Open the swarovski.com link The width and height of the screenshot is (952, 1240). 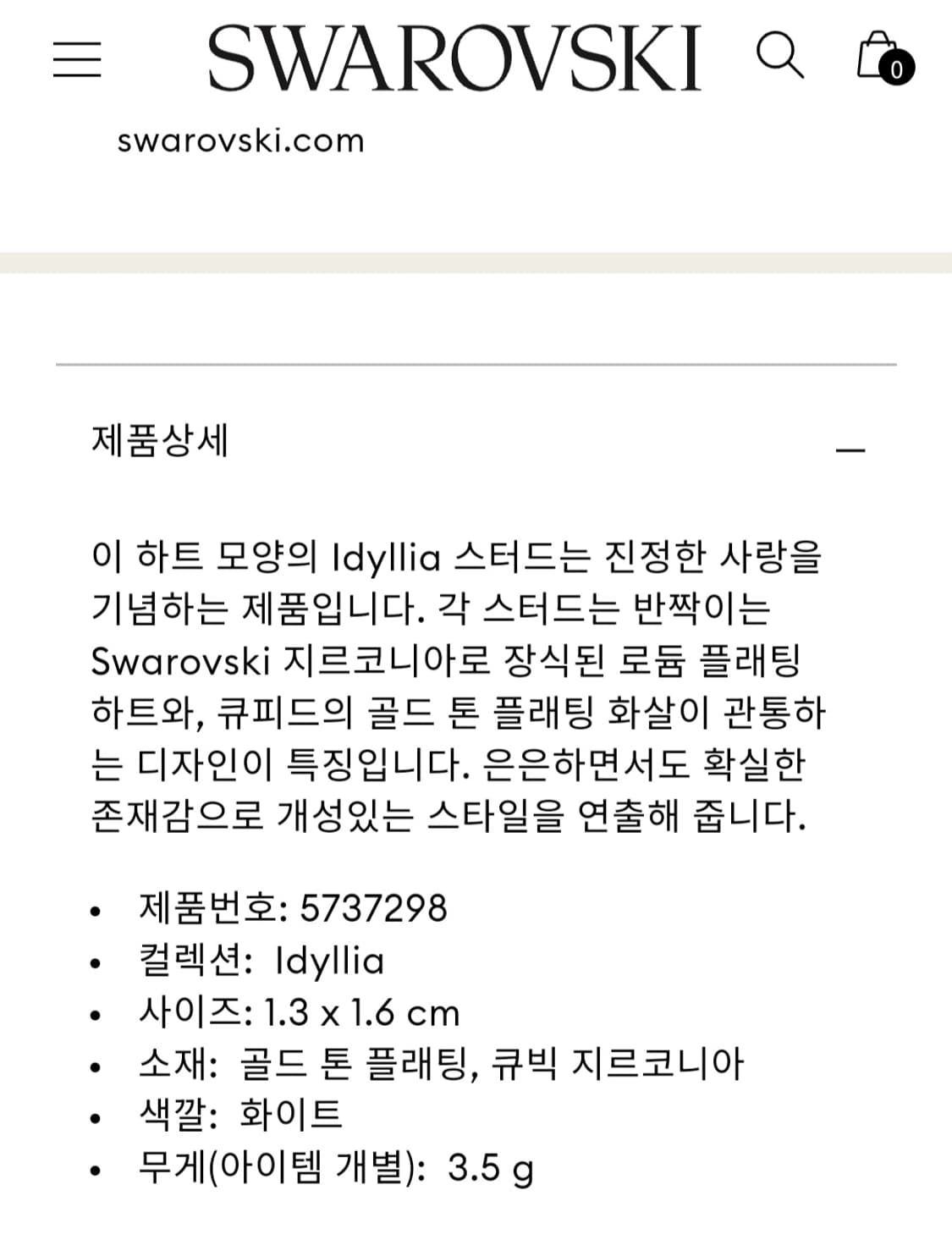pyautogui.click(x=239, y=141)
